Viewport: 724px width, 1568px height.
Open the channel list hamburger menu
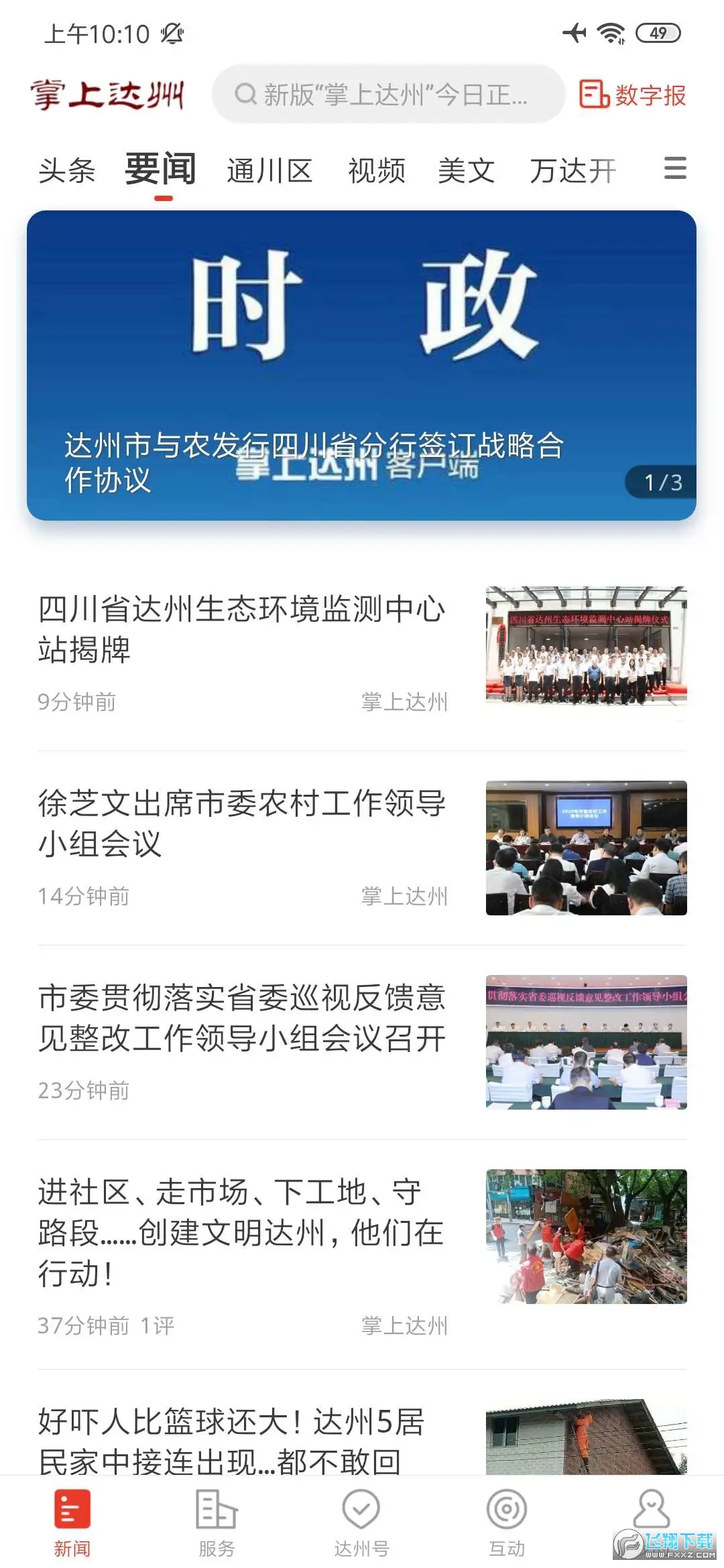point(675,170)
